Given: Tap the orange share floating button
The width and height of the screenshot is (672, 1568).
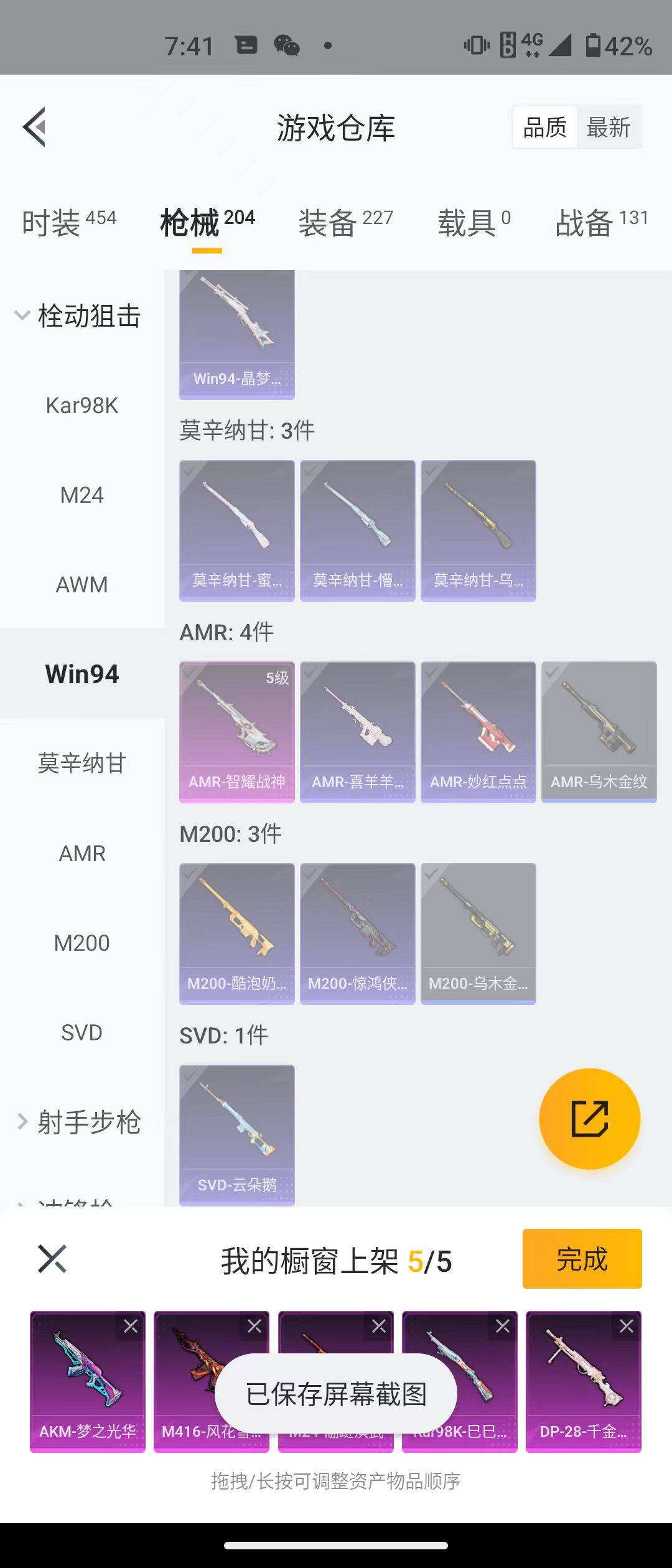Looking at the screenshot, I should tap(589, 1119).
